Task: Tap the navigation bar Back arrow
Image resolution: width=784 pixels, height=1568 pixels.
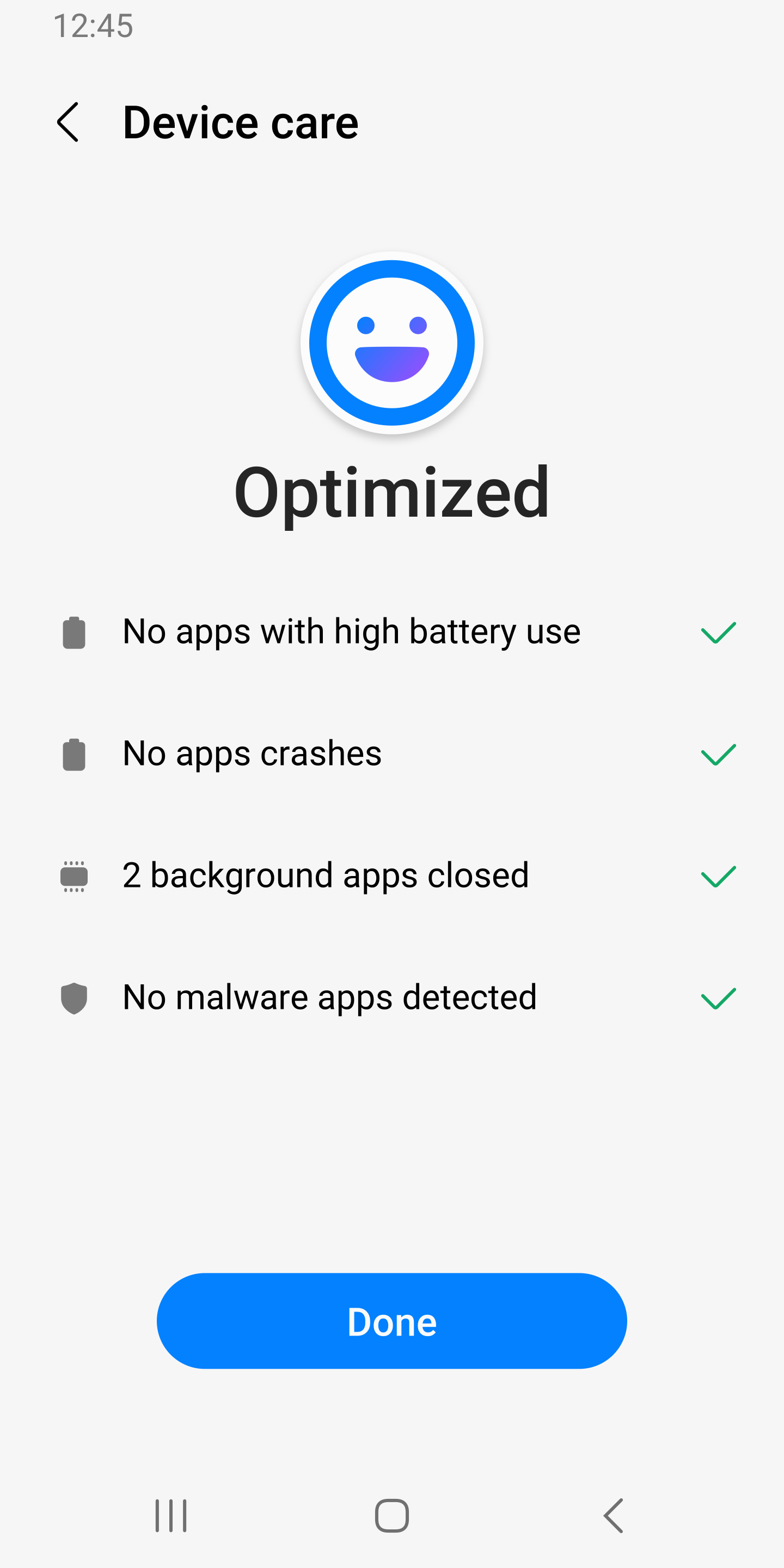Action: pos(612,1516)
